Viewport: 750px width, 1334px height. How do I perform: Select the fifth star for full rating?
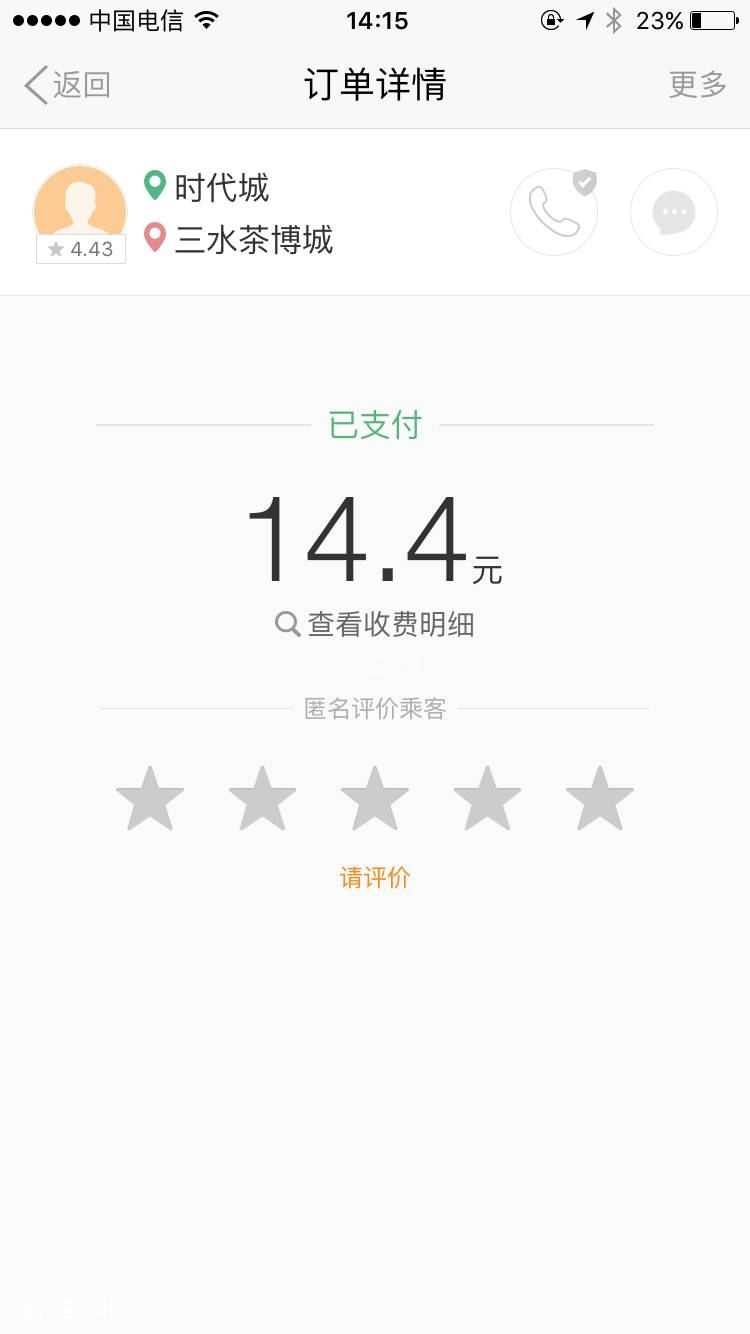[598, 797]
